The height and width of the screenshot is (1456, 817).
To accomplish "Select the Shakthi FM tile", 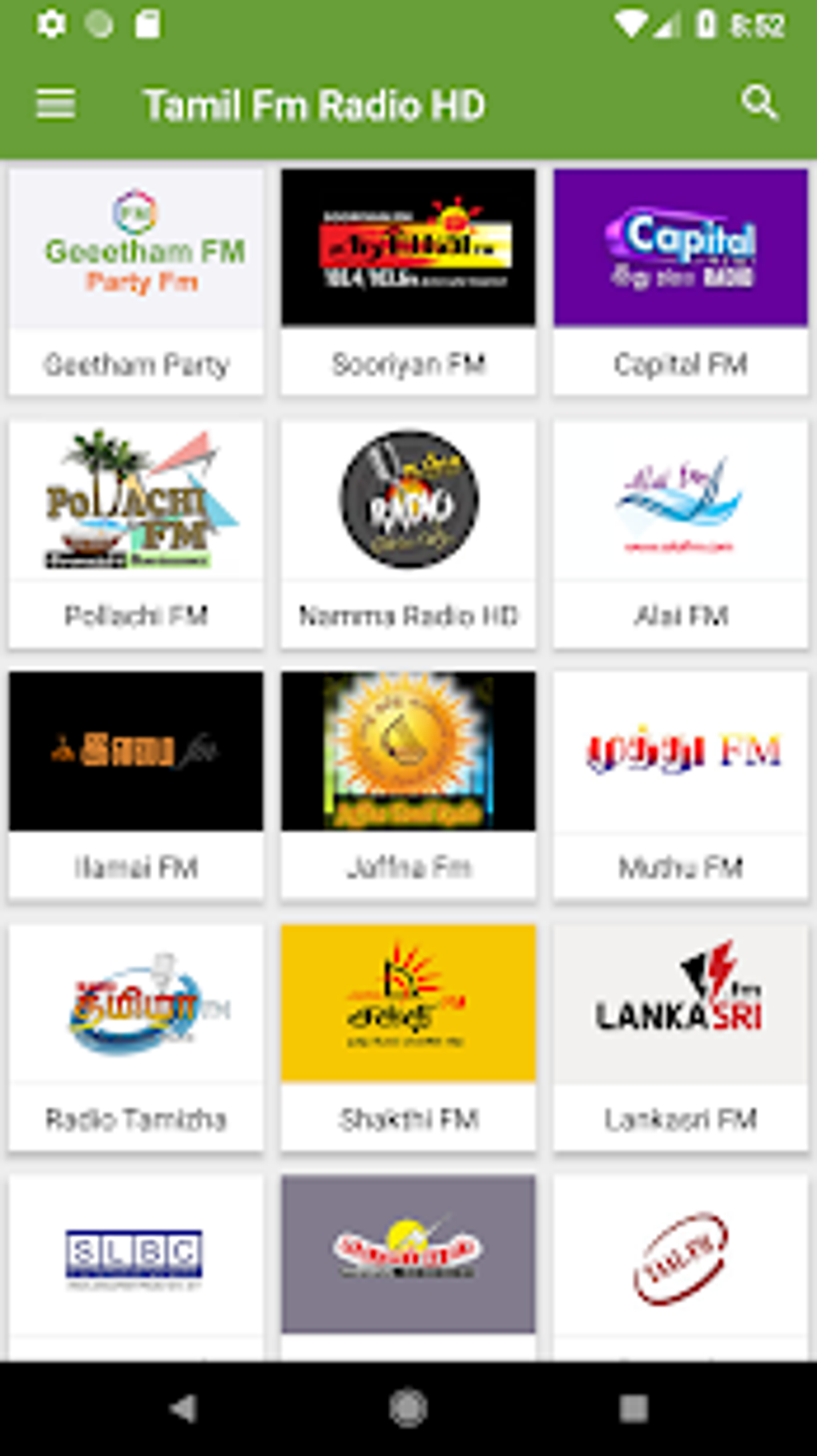I will [408, 1037].
